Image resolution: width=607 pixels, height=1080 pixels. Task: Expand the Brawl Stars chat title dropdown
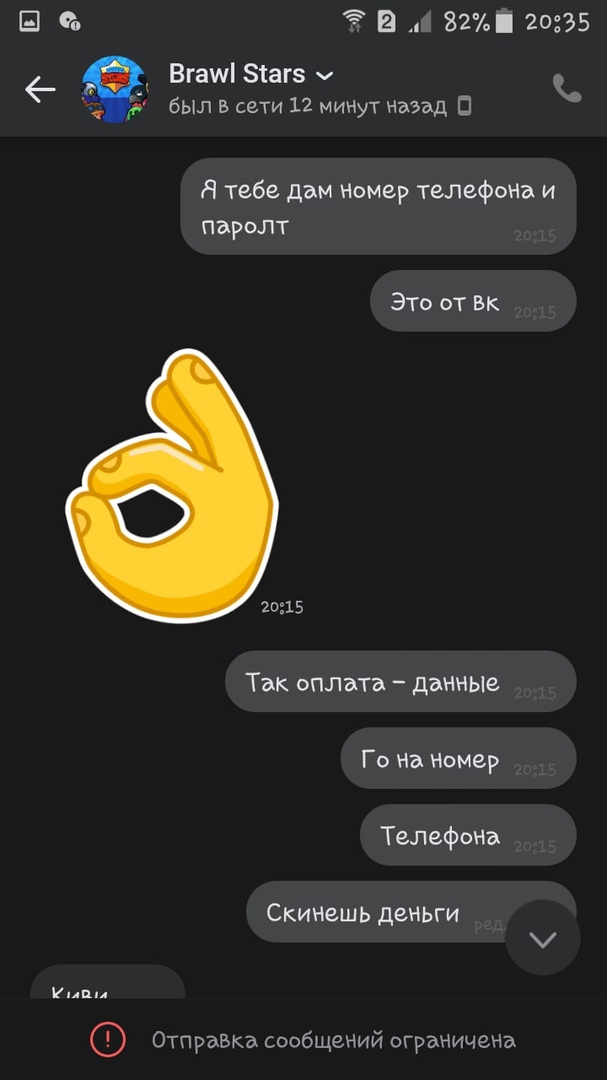point(324,75)
